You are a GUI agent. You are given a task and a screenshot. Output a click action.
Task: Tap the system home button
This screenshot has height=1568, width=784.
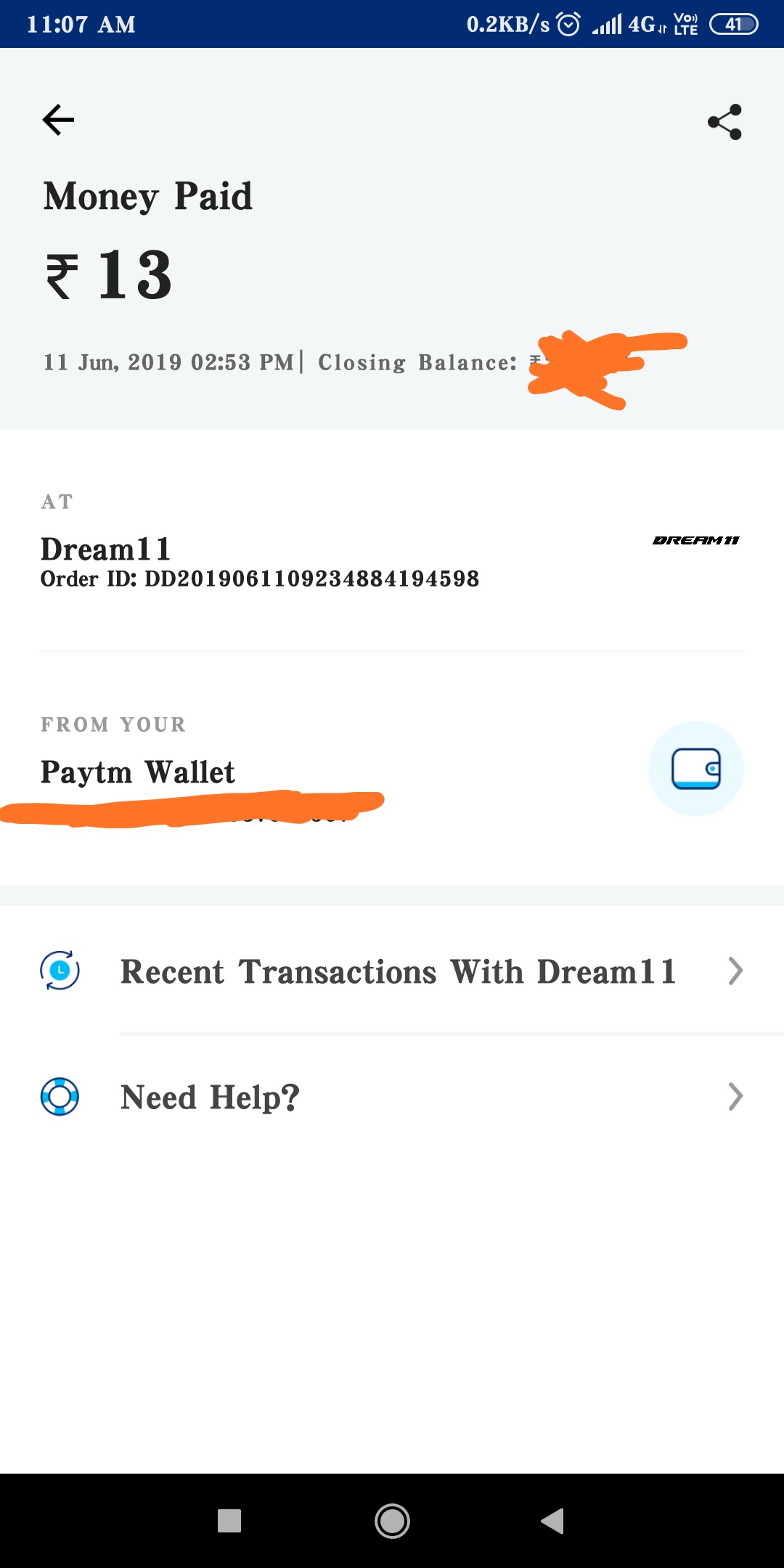[392, 1521]
